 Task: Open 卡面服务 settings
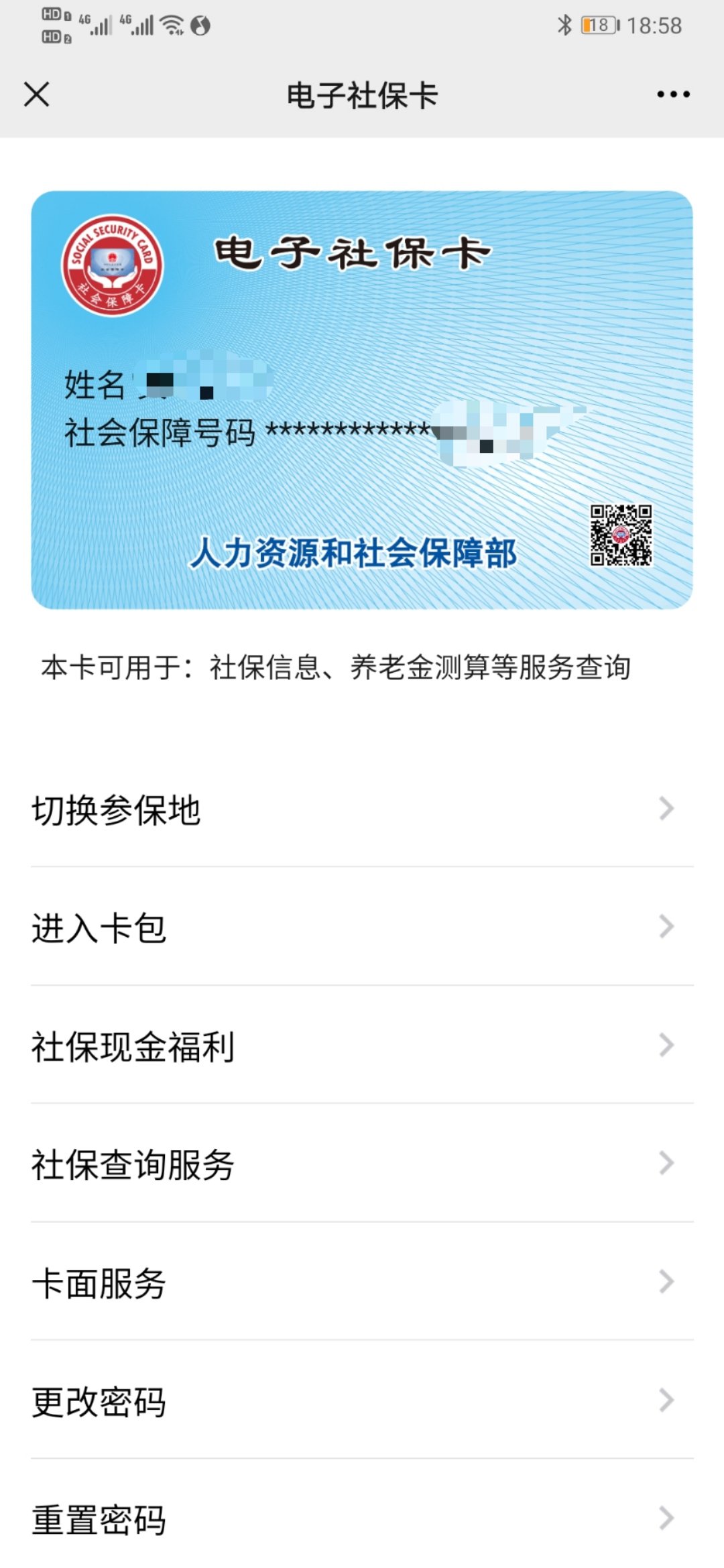click(362, 1283)
